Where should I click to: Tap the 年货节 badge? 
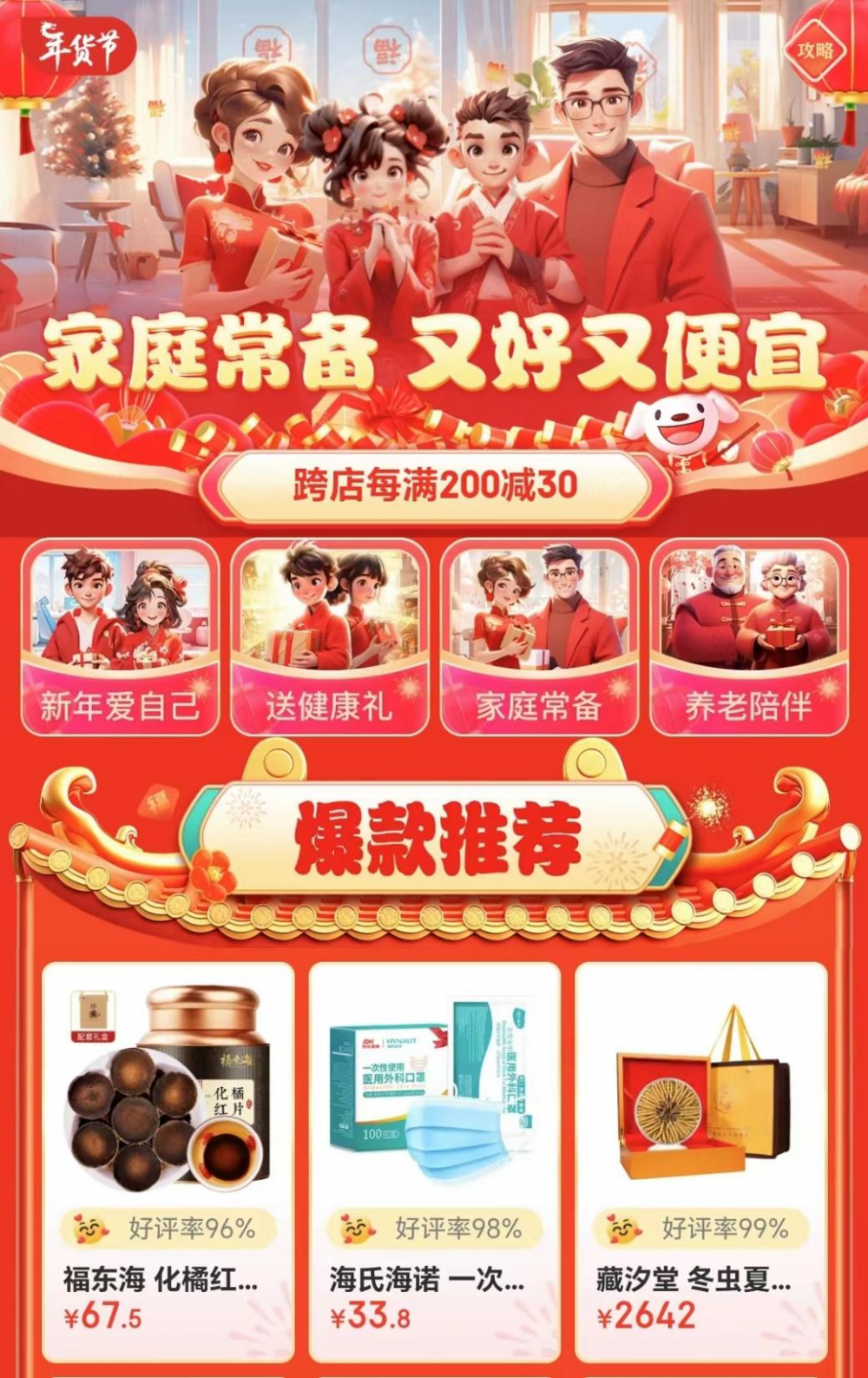(x=80, y=48)
